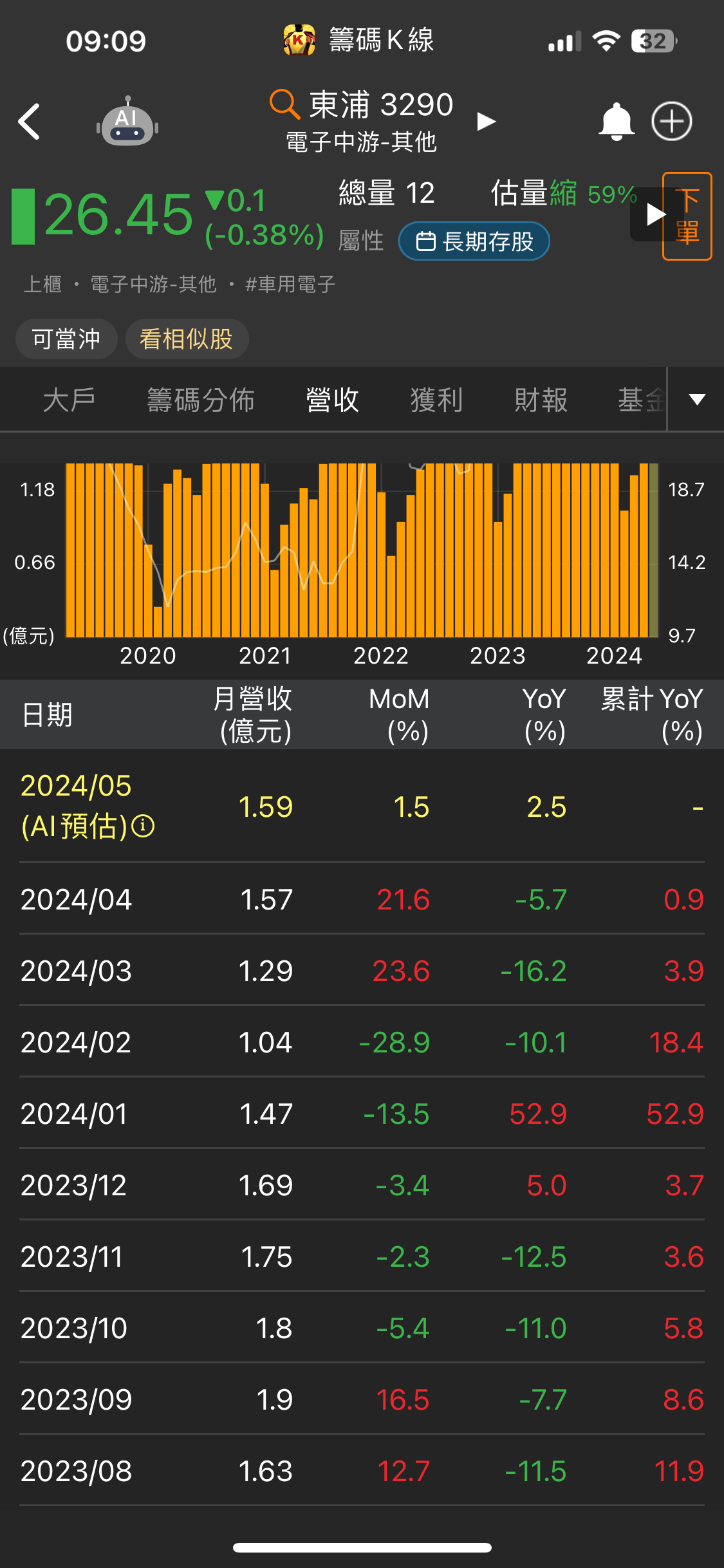Switch to the 財報 tab
724x1568 pixels.
tap(541, 400)
